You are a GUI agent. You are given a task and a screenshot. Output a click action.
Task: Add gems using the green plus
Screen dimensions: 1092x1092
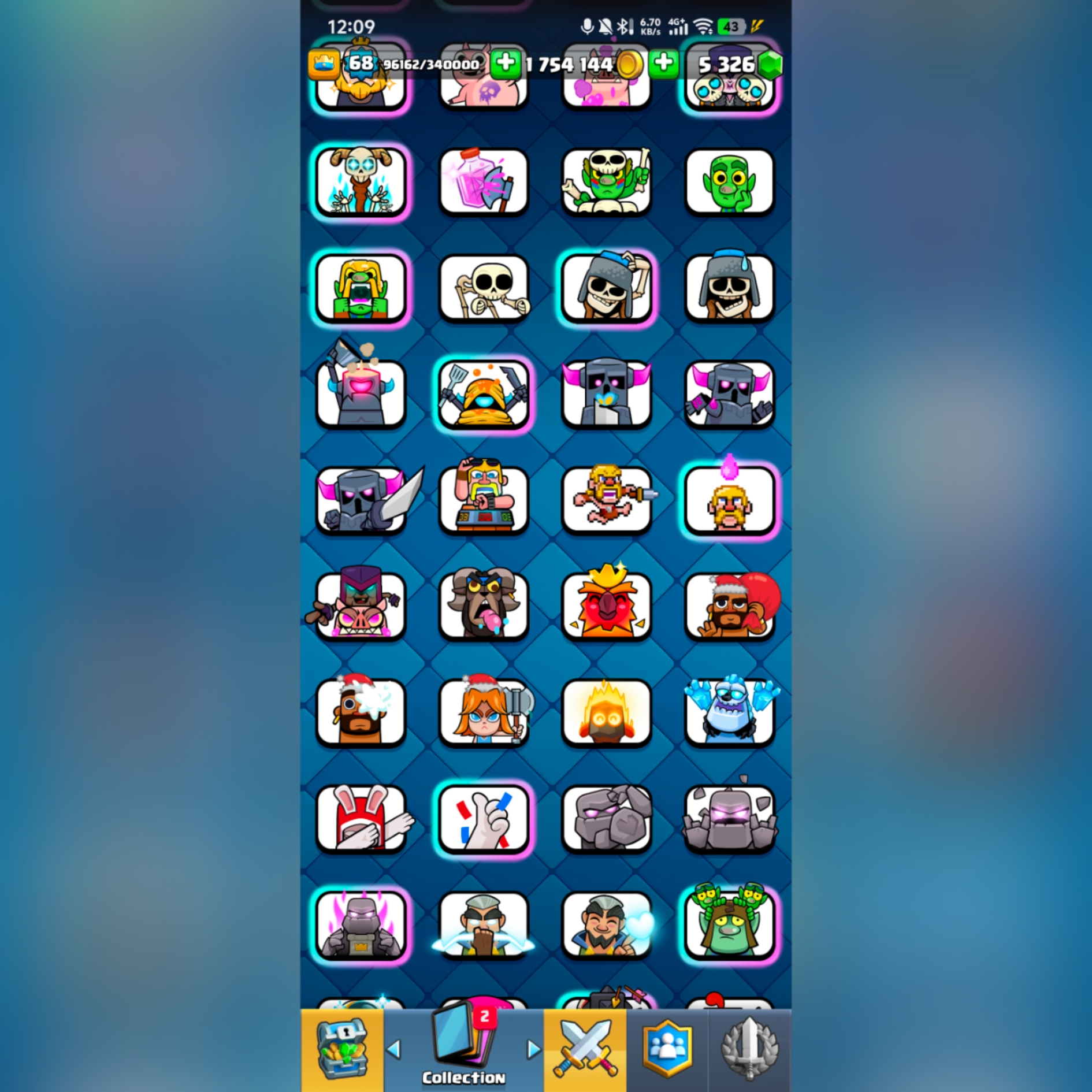point(663,64)
